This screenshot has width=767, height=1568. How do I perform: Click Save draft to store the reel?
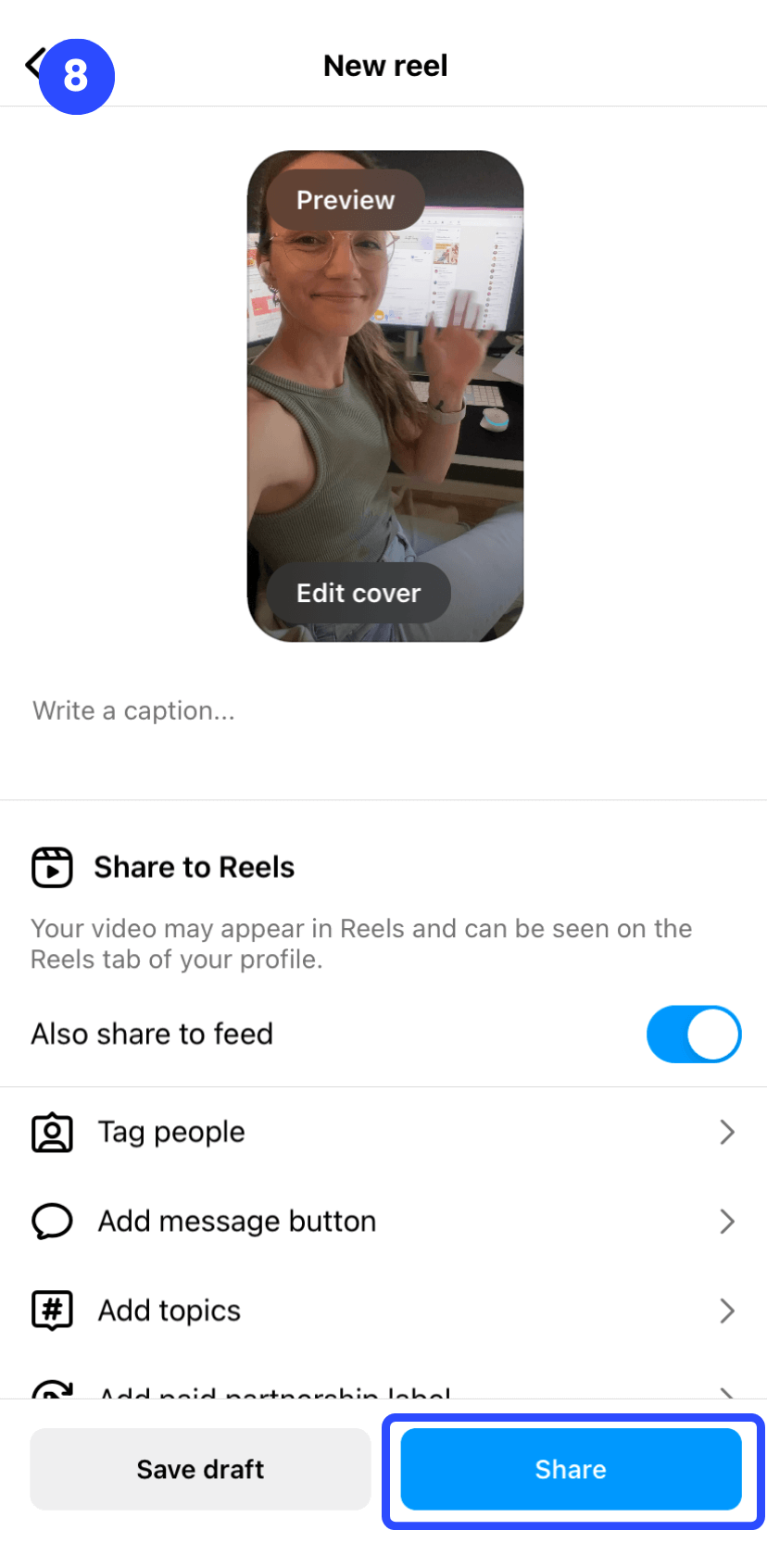coord(200,1469)
